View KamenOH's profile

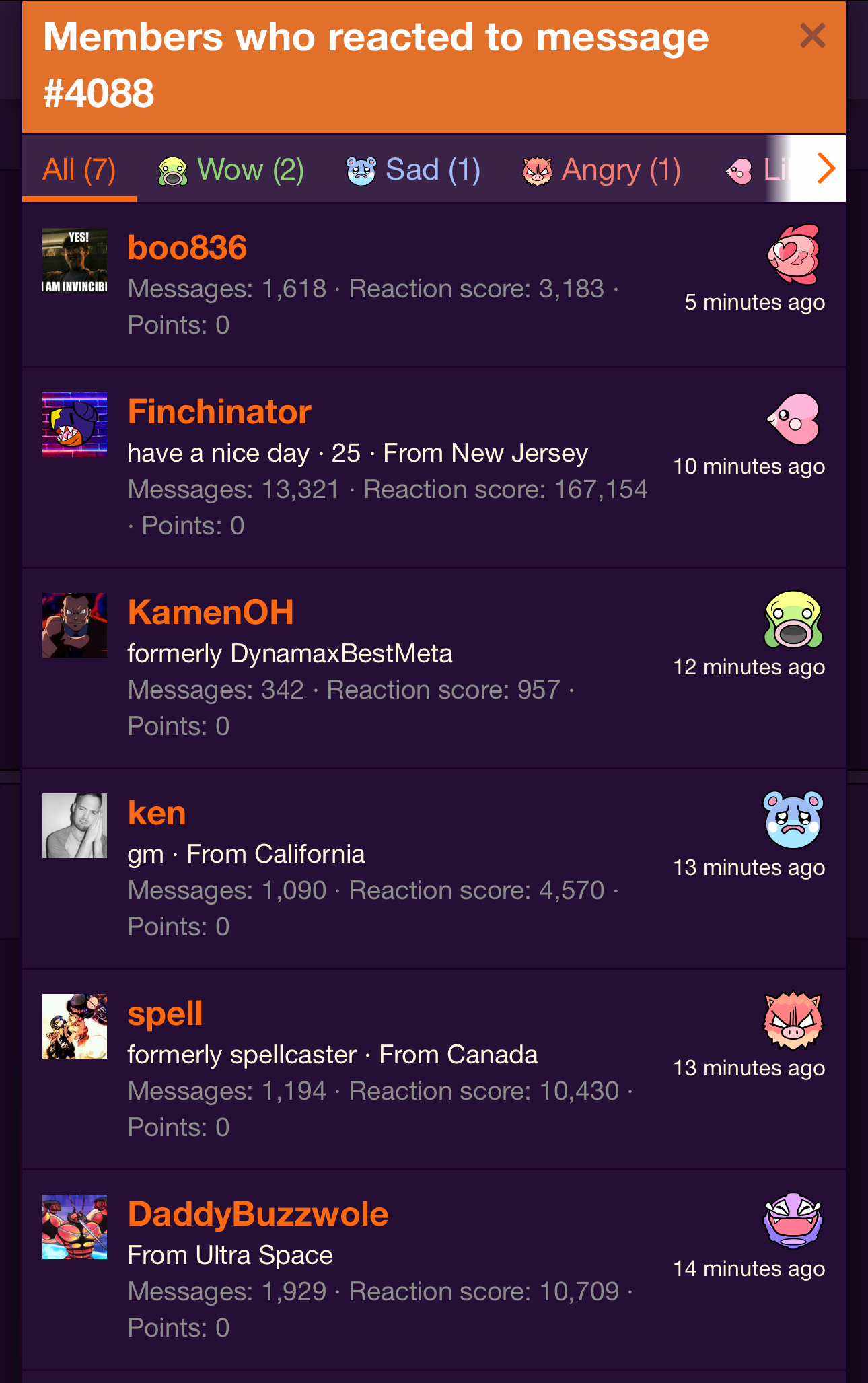(x=211, y=612)
